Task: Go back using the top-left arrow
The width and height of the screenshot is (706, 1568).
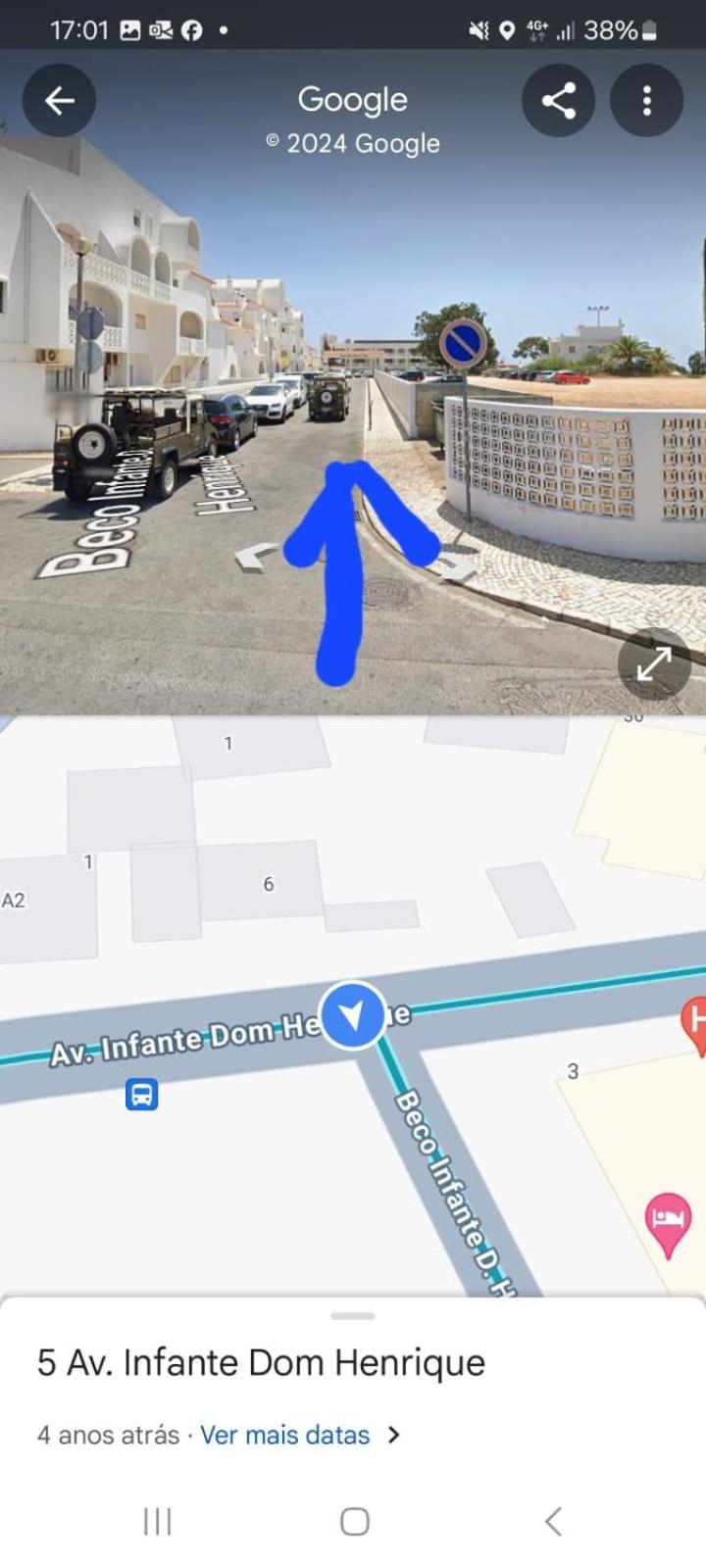Action: click(x=59, y=100)
